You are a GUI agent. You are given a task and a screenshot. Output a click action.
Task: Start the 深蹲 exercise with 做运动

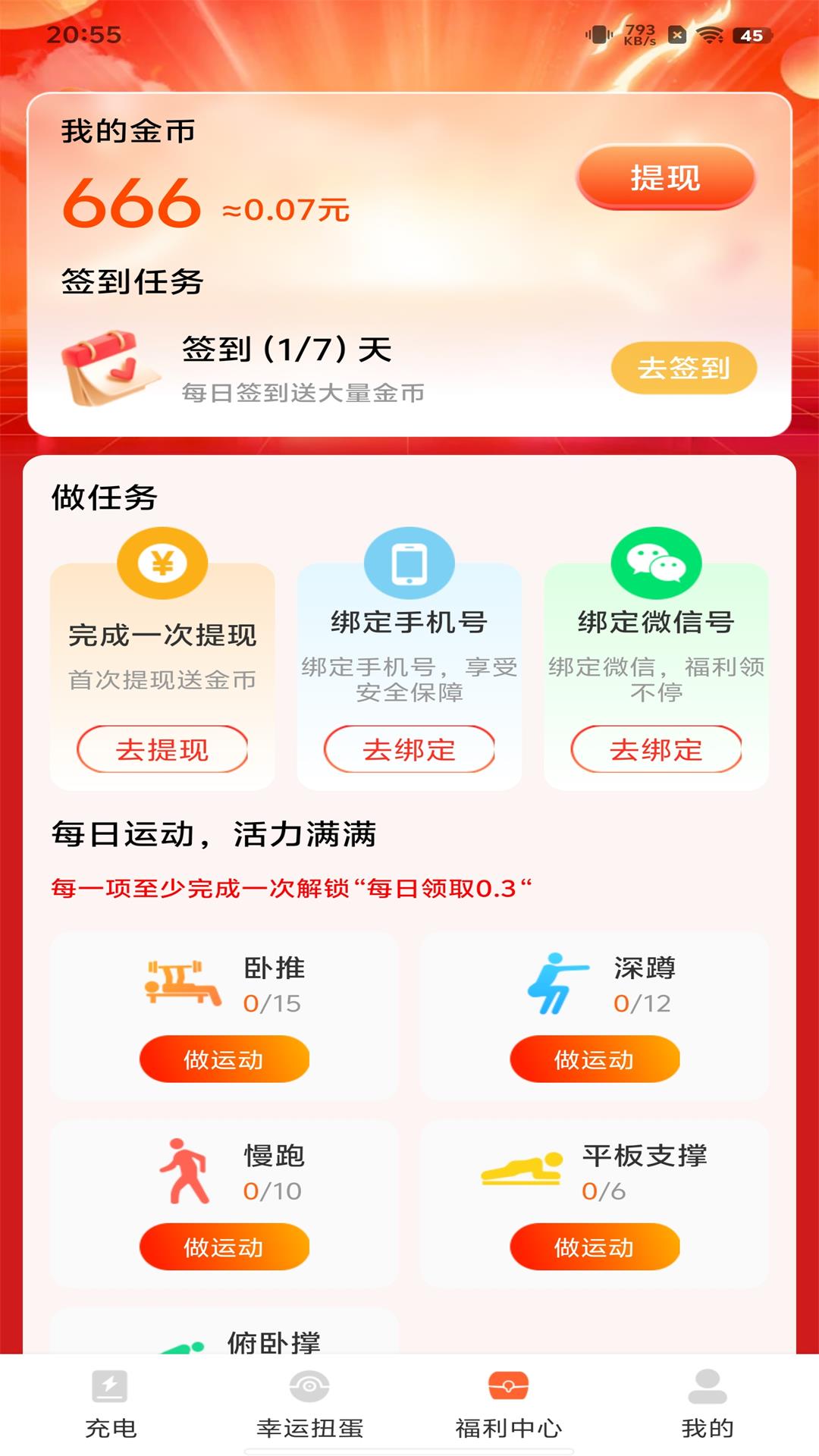point(594,1059)
